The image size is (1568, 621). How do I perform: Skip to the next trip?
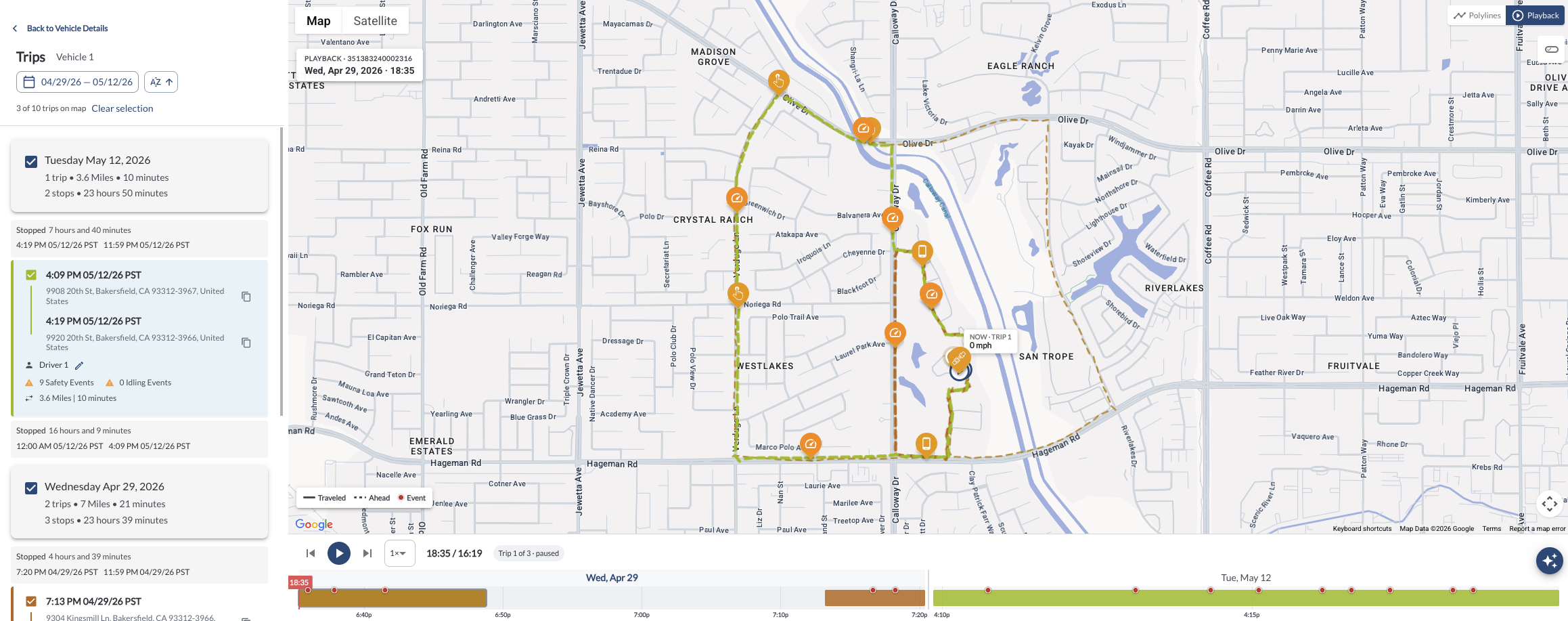coord(367,553)
